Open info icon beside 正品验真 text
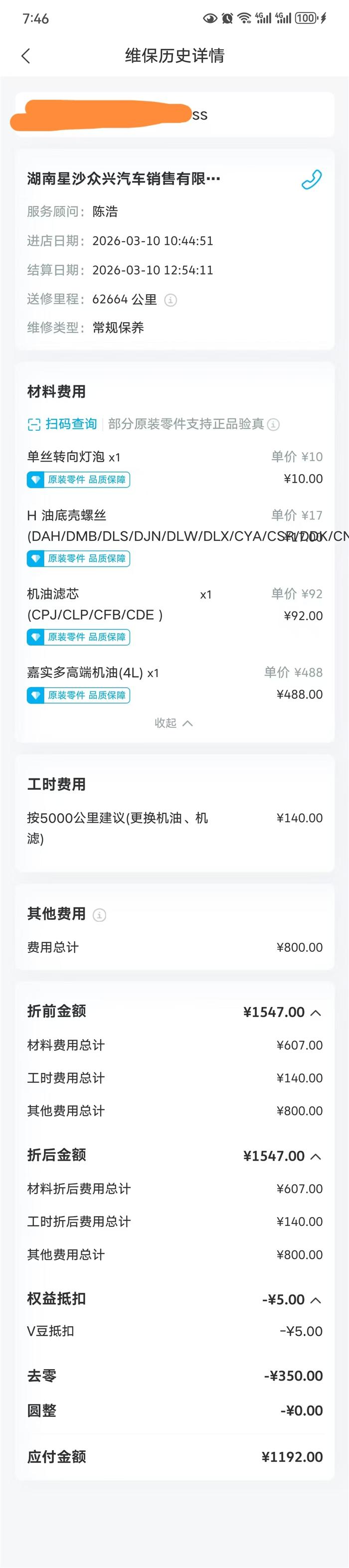 point(274,425)
